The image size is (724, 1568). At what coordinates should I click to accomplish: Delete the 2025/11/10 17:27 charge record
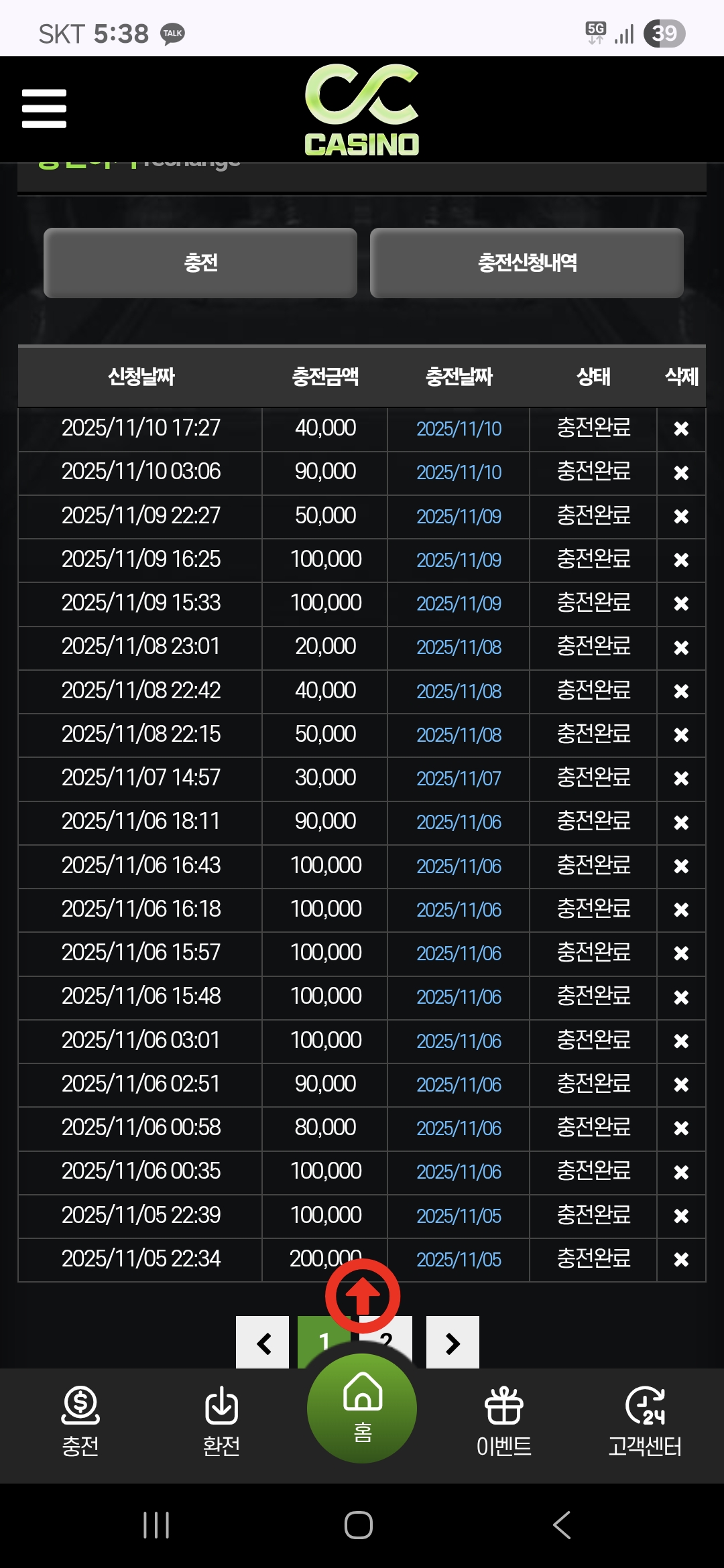pyautogui.click(x=681, y=429)
